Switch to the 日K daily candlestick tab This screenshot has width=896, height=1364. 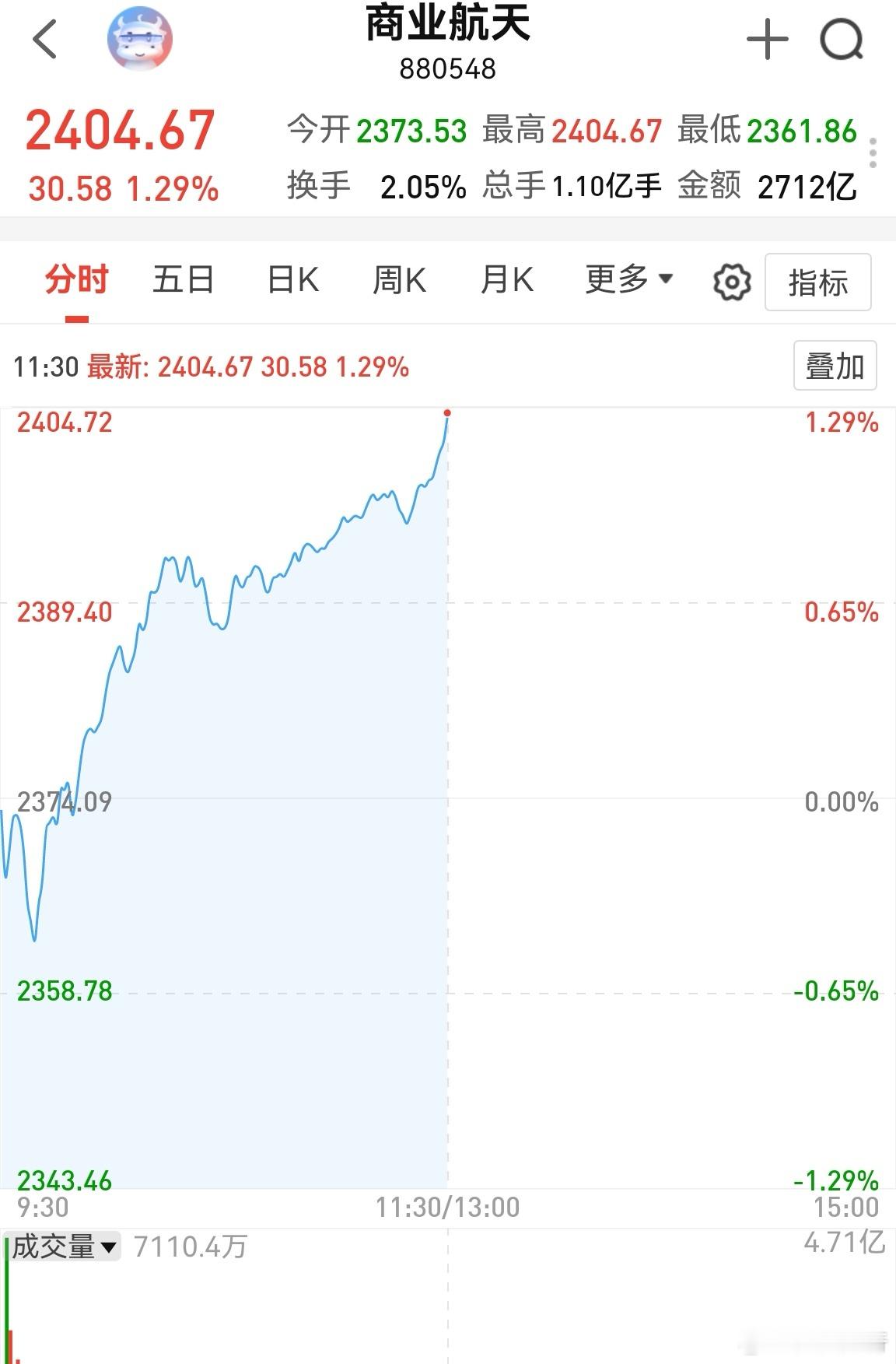[292, 279]
